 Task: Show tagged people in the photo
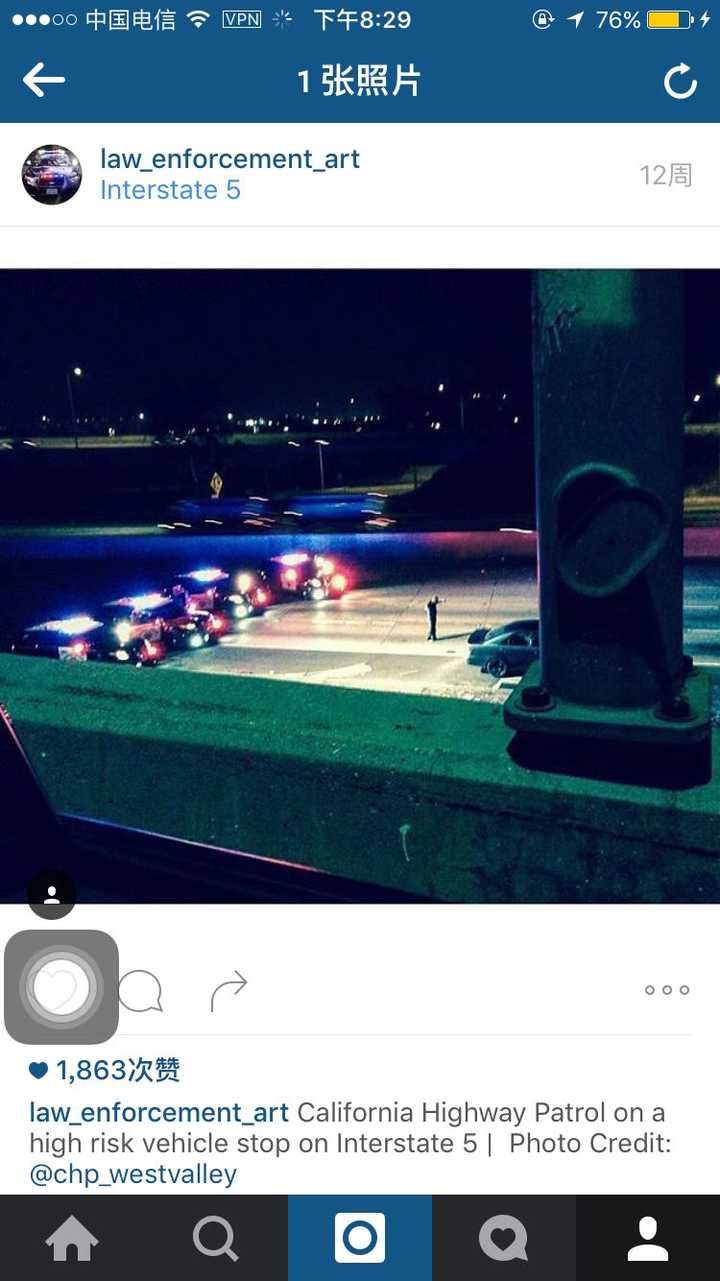[52, 895]
